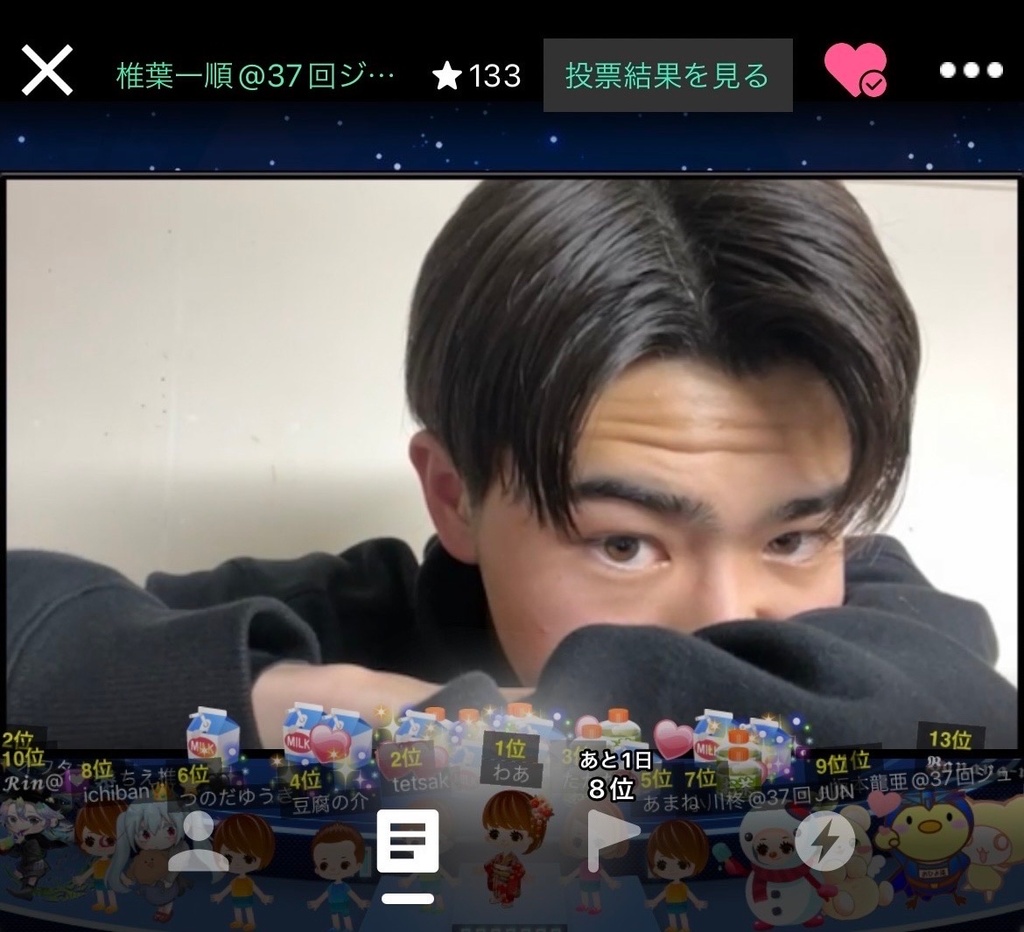
Task: View voting results (投票結果を見る)
Action: click(x=667, y=76)
